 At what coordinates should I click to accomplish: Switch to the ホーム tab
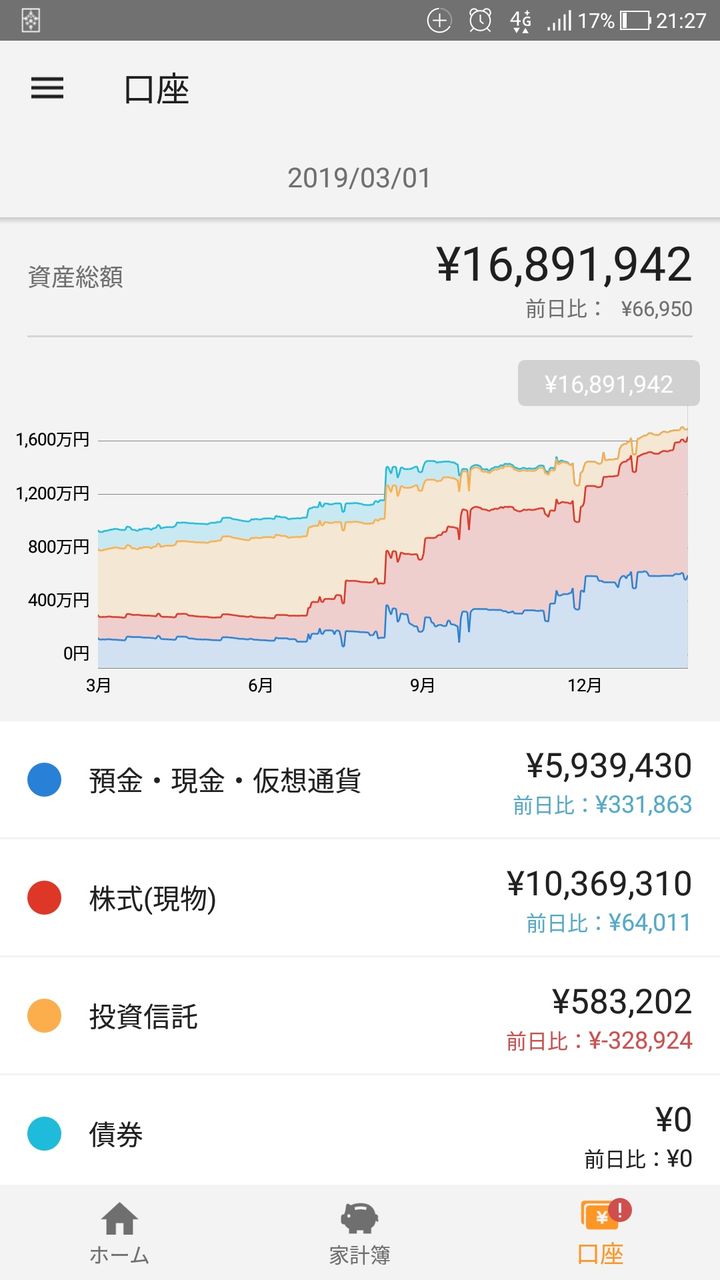pos(119,1233)
